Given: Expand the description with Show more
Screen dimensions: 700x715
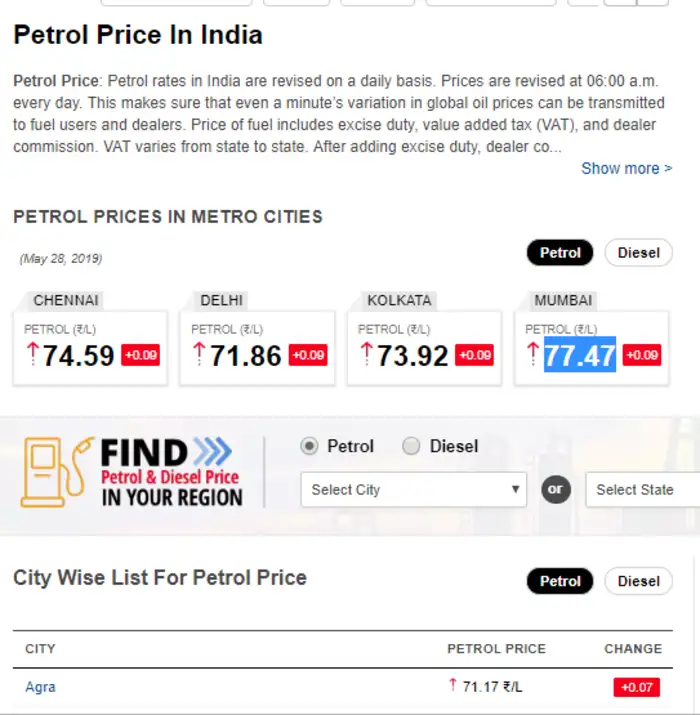Looking at the screenshot, I should click(x=626, y=168).
